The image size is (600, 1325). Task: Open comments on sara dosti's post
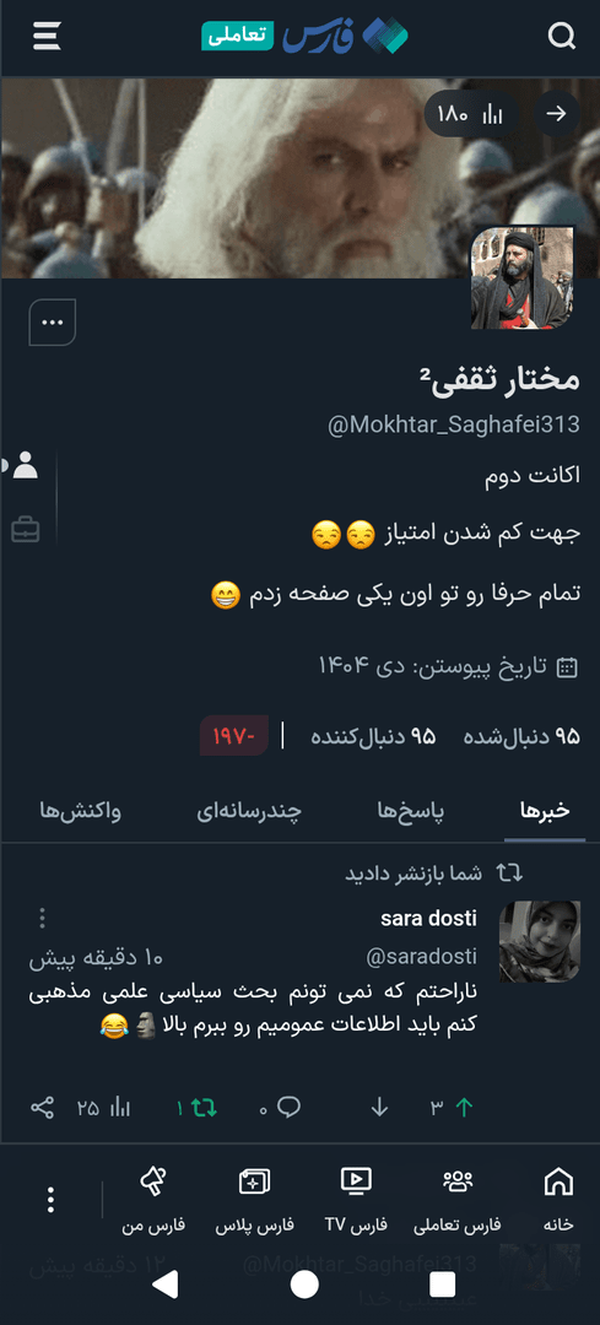pyautogui.click(x=280, y=1107)
